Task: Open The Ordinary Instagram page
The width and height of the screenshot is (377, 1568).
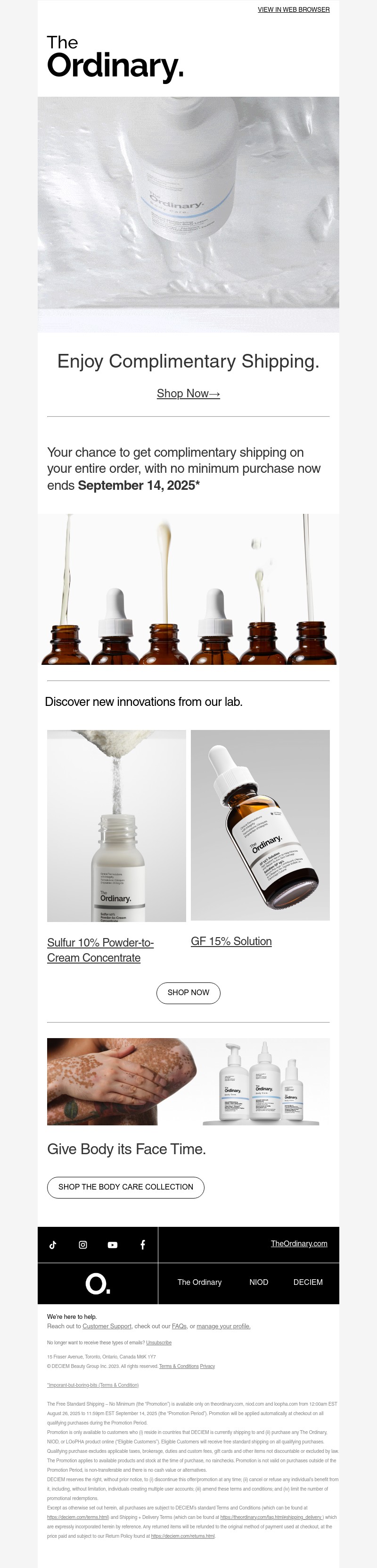Action: pyautogui.click(x=82, y=1245)
